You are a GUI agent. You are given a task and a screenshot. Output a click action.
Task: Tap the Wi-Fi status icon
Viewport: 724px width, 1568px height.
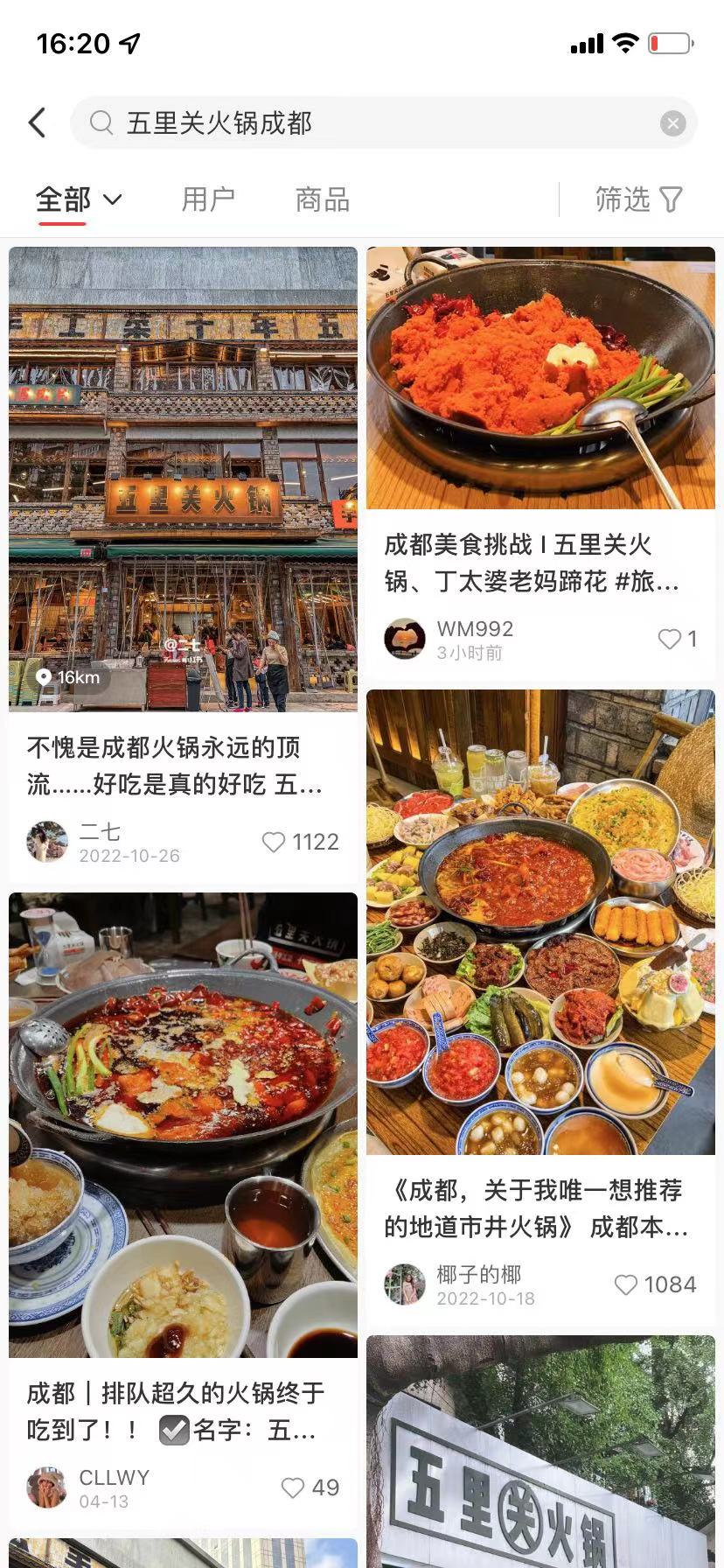pos(626,43)
